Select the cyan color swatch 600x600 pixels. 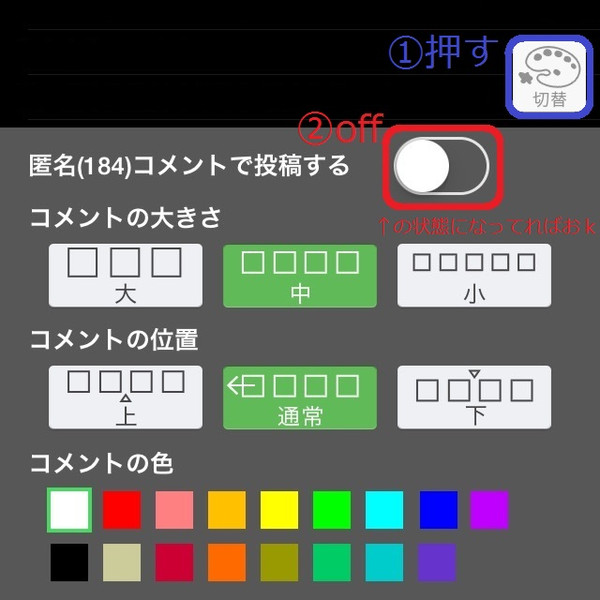point(385,510)
